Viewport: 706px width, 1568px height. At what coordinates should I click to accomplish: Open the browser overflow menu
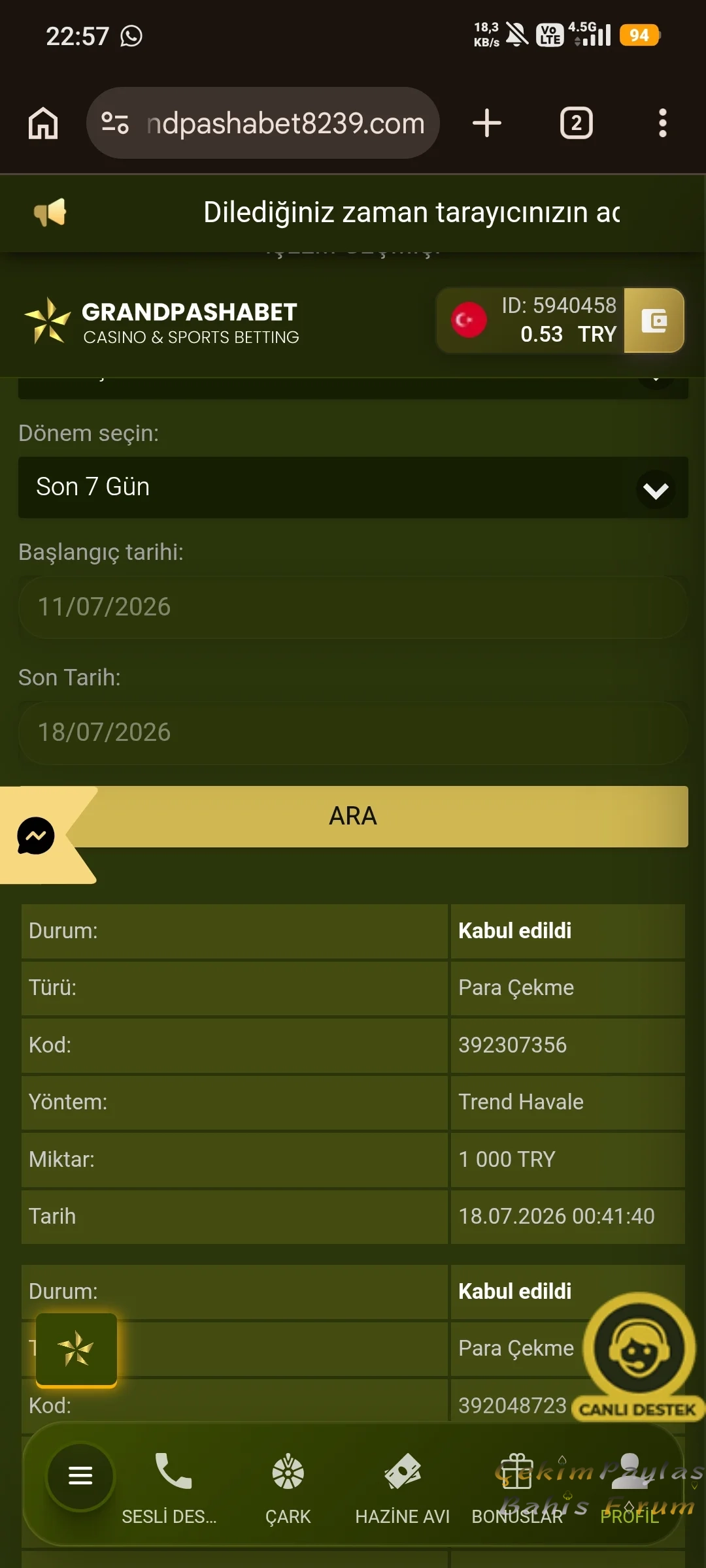pyautogui.click(x=662, y=123)
